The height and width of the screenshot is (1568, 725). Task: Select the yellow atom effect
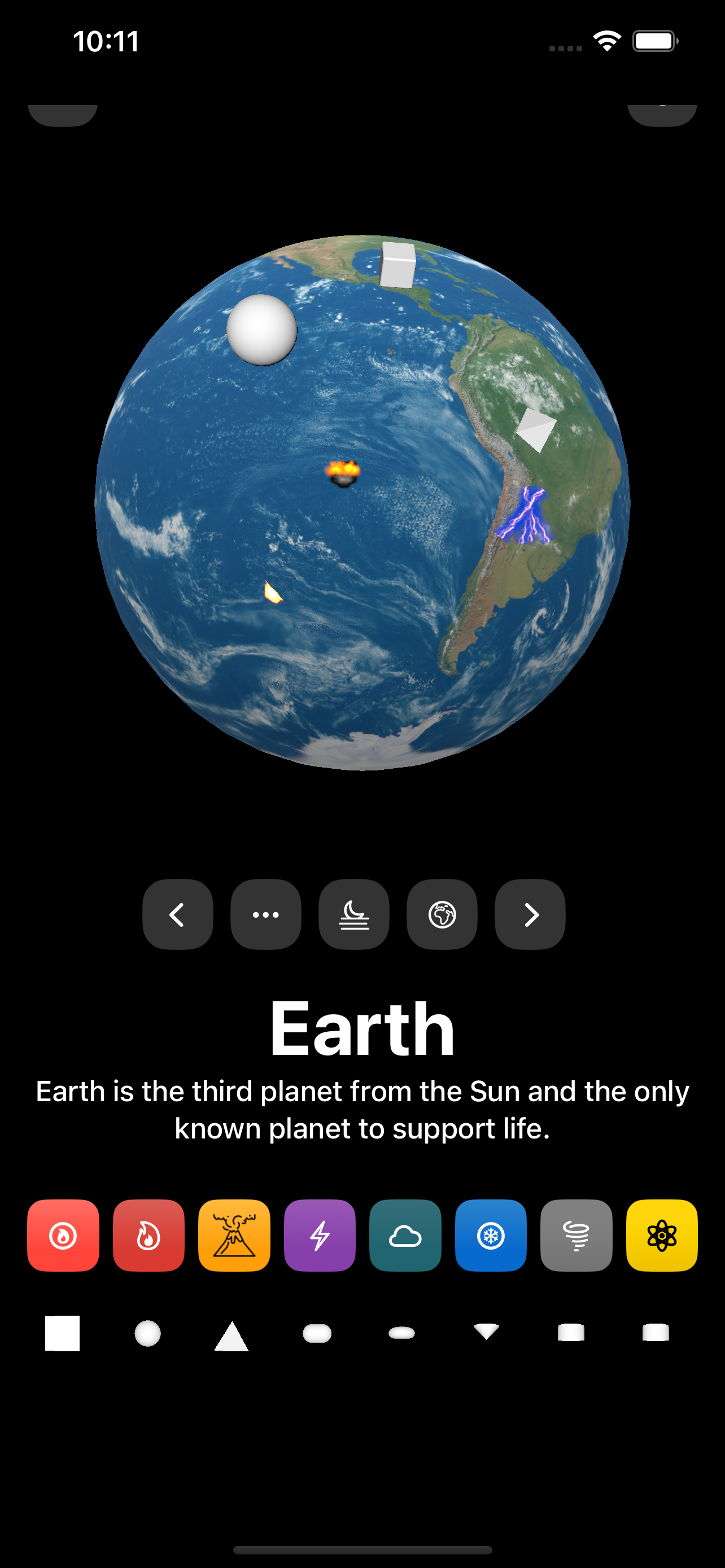[x=662, y=1236]
